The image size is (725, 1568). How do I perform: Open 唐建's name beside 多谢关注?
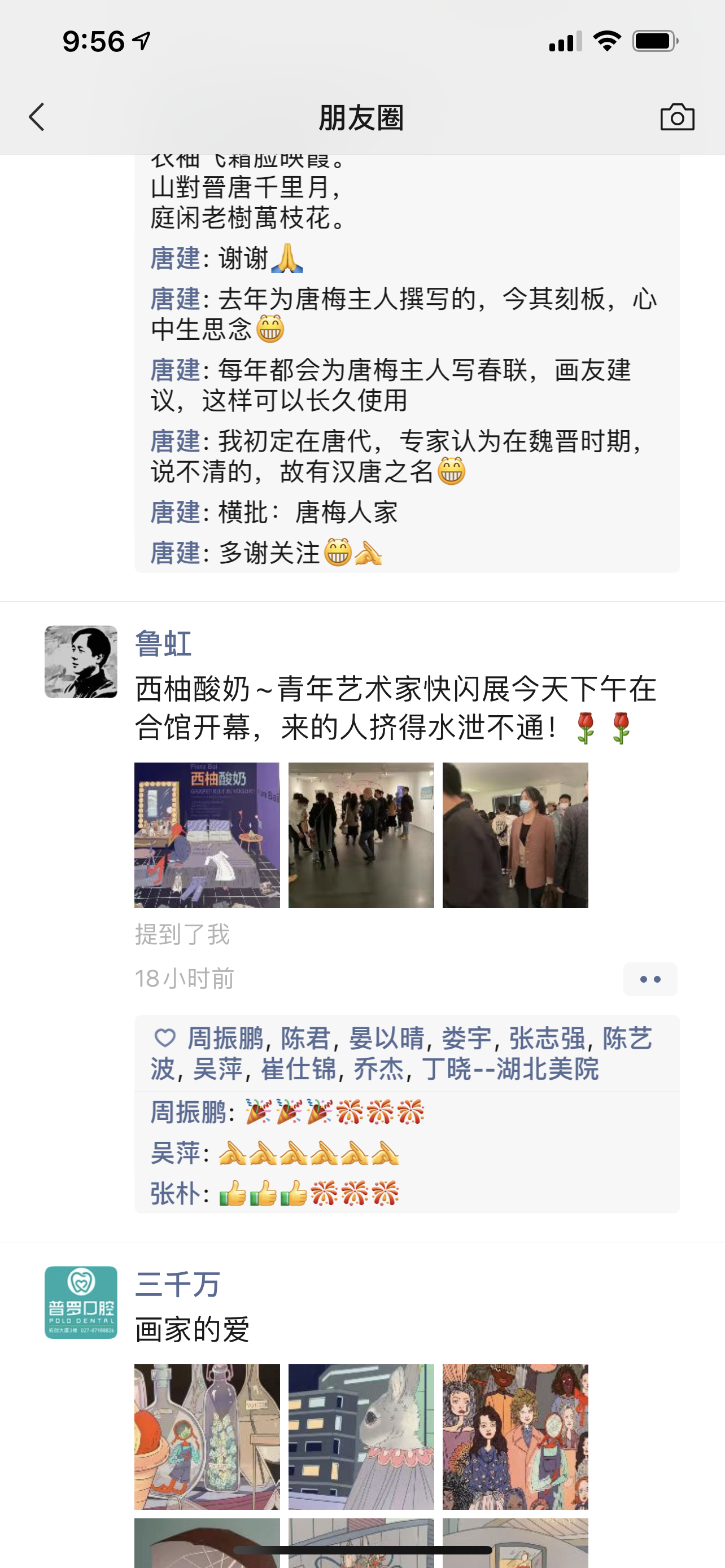click(175, 553)
